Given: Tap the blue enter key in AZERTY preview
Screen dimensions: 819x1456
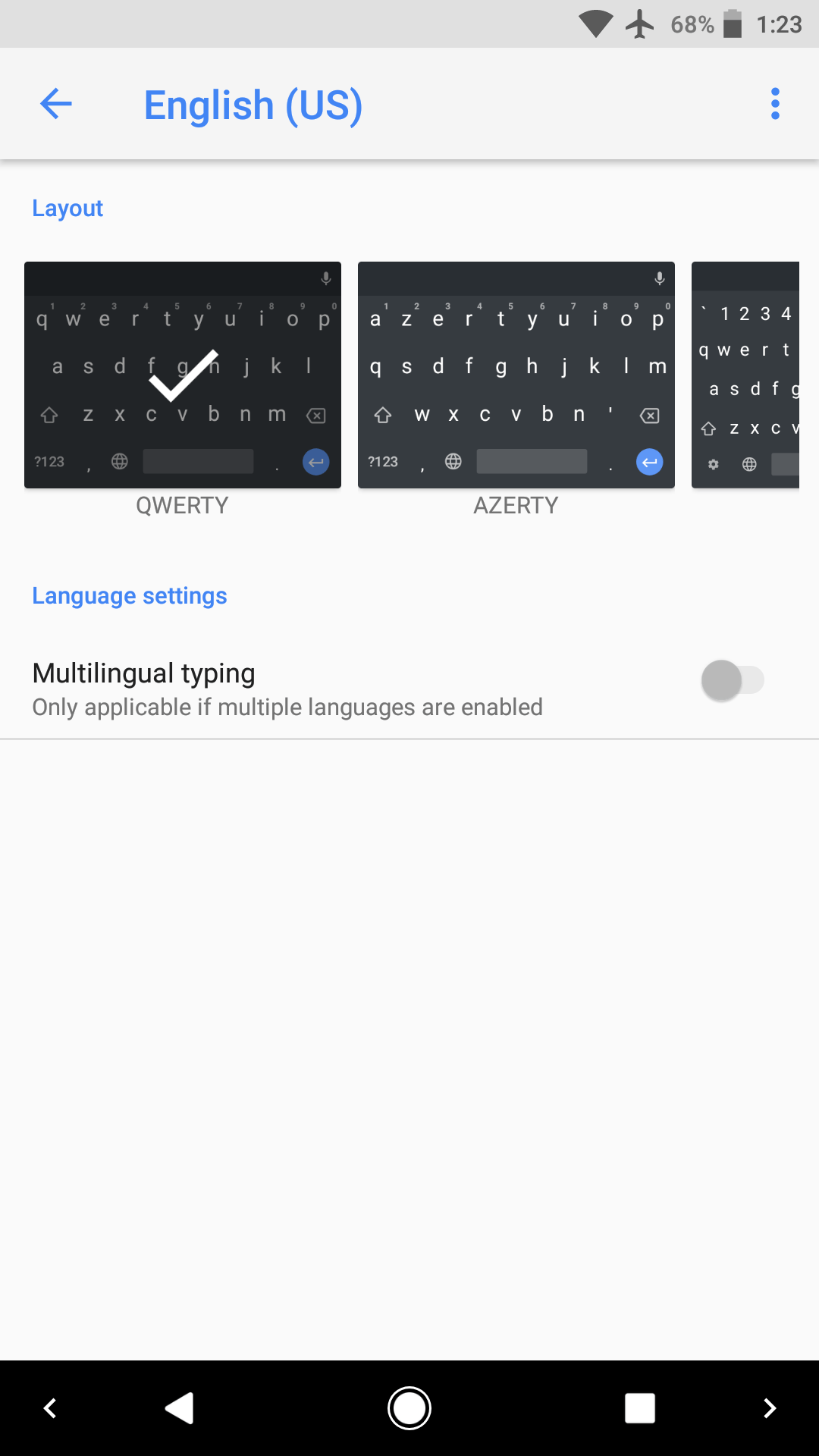Looking at the screenshot, I should [x=649, y=461].
